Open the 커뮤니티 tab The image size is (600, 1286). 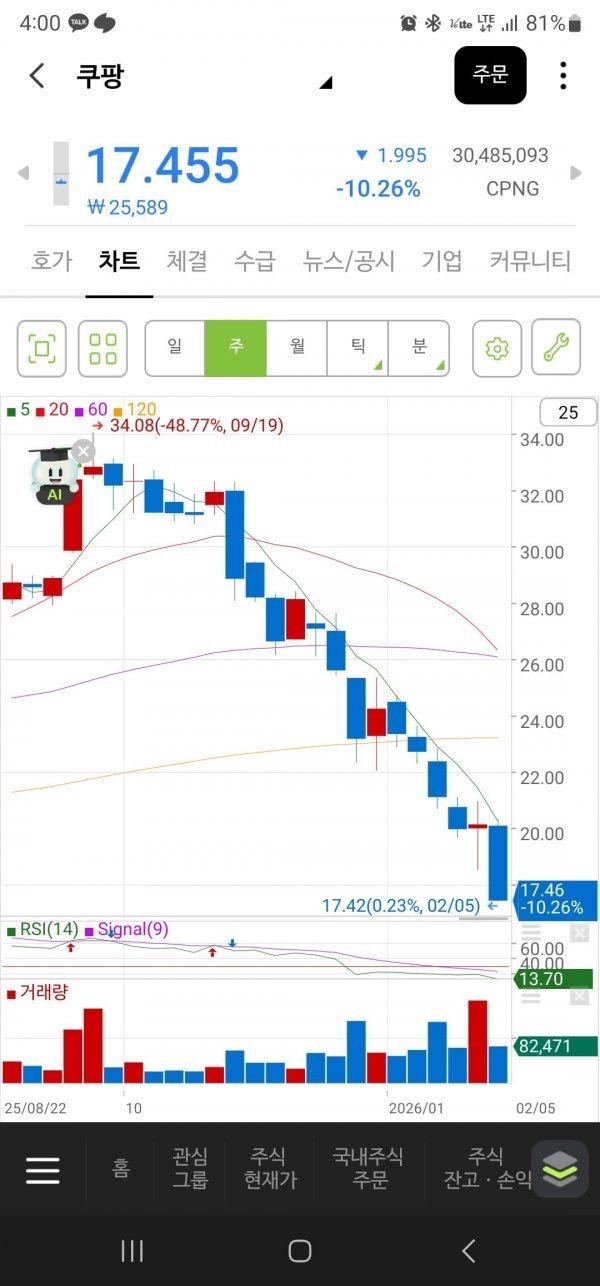click(x=530, y=262)
